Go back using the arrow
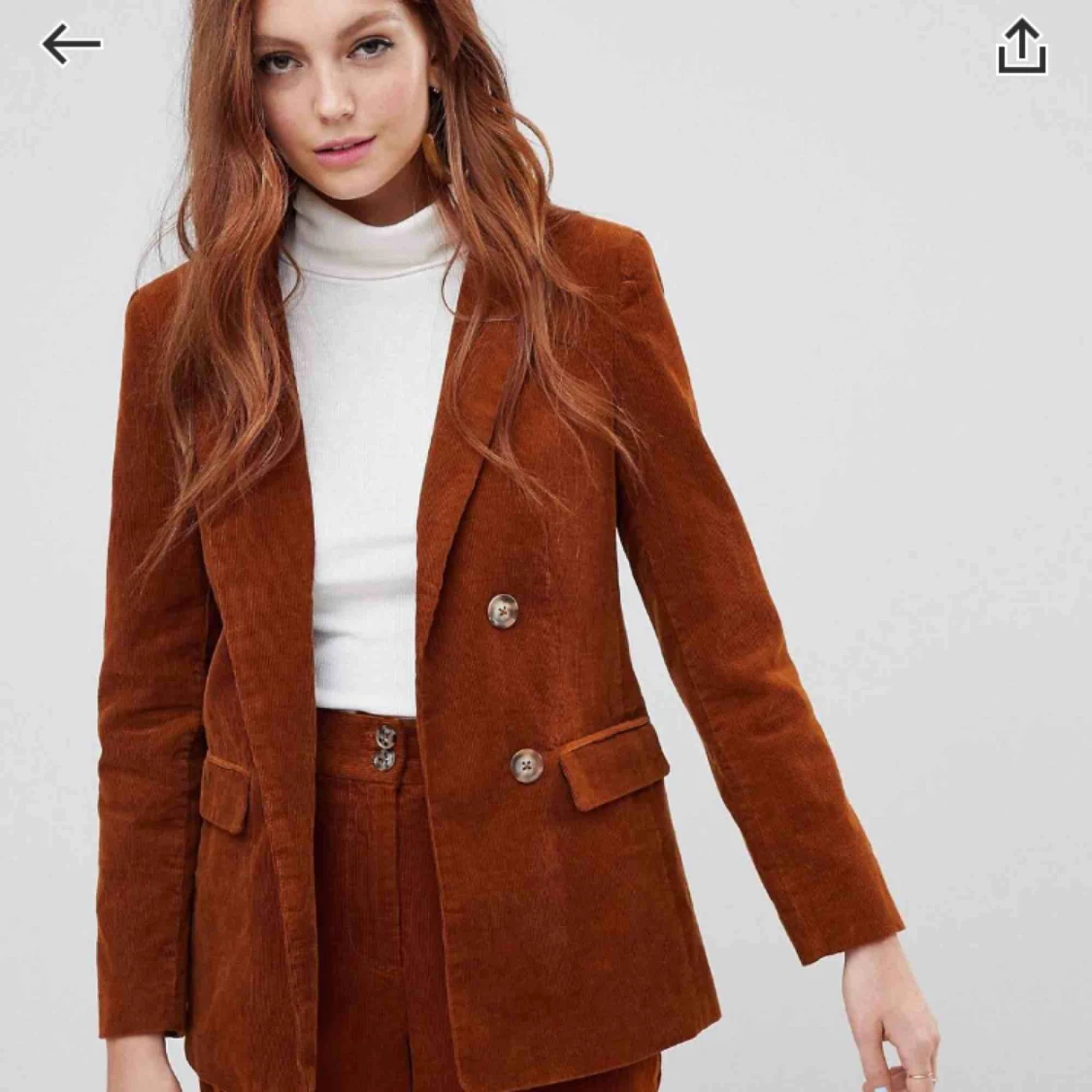Image resolution: width=1092 pixels, height=1092 pixels. (x=71, y=44)
